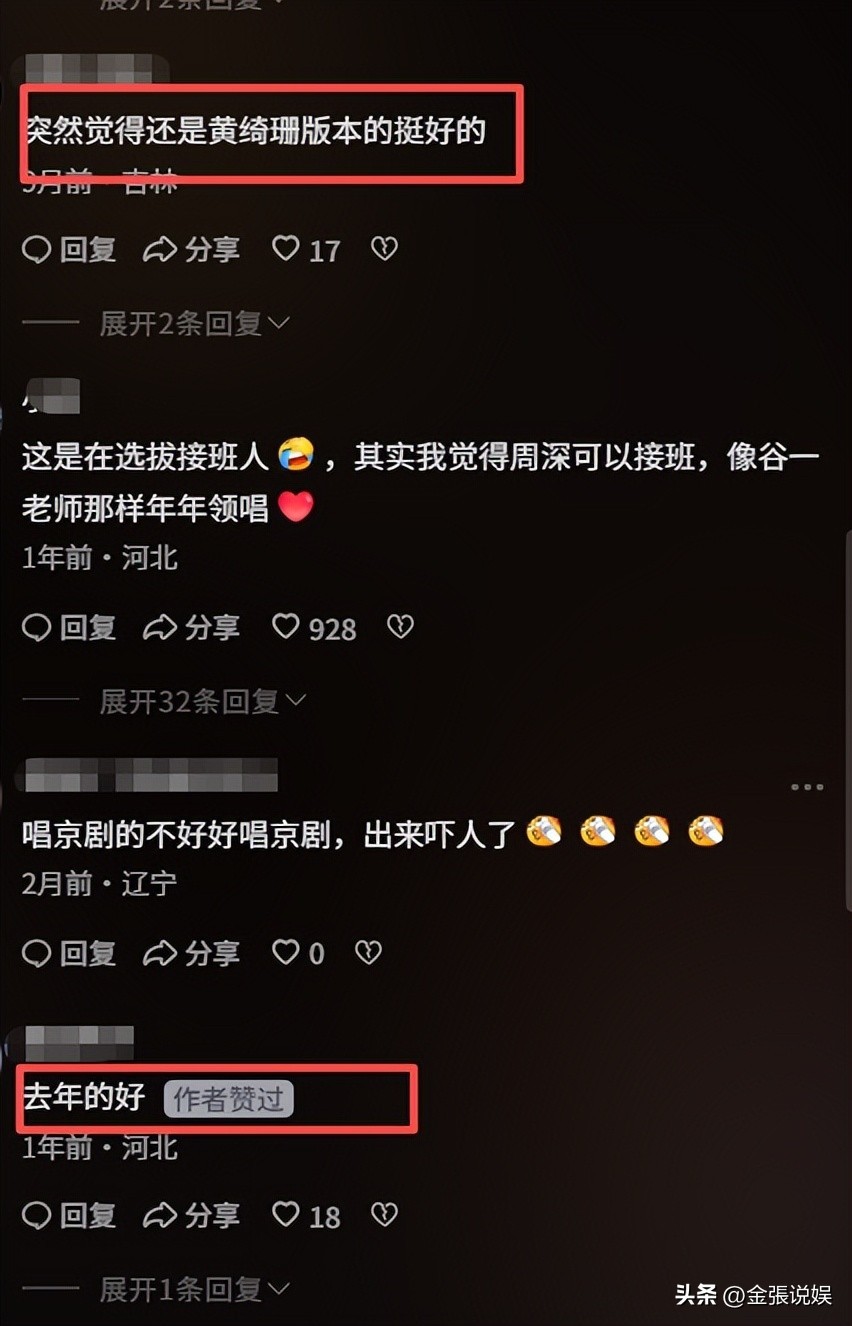Dislike the 去年的好 comment
The width and height of the screenshot is (852, 1326).
[x=384, y=1215]
